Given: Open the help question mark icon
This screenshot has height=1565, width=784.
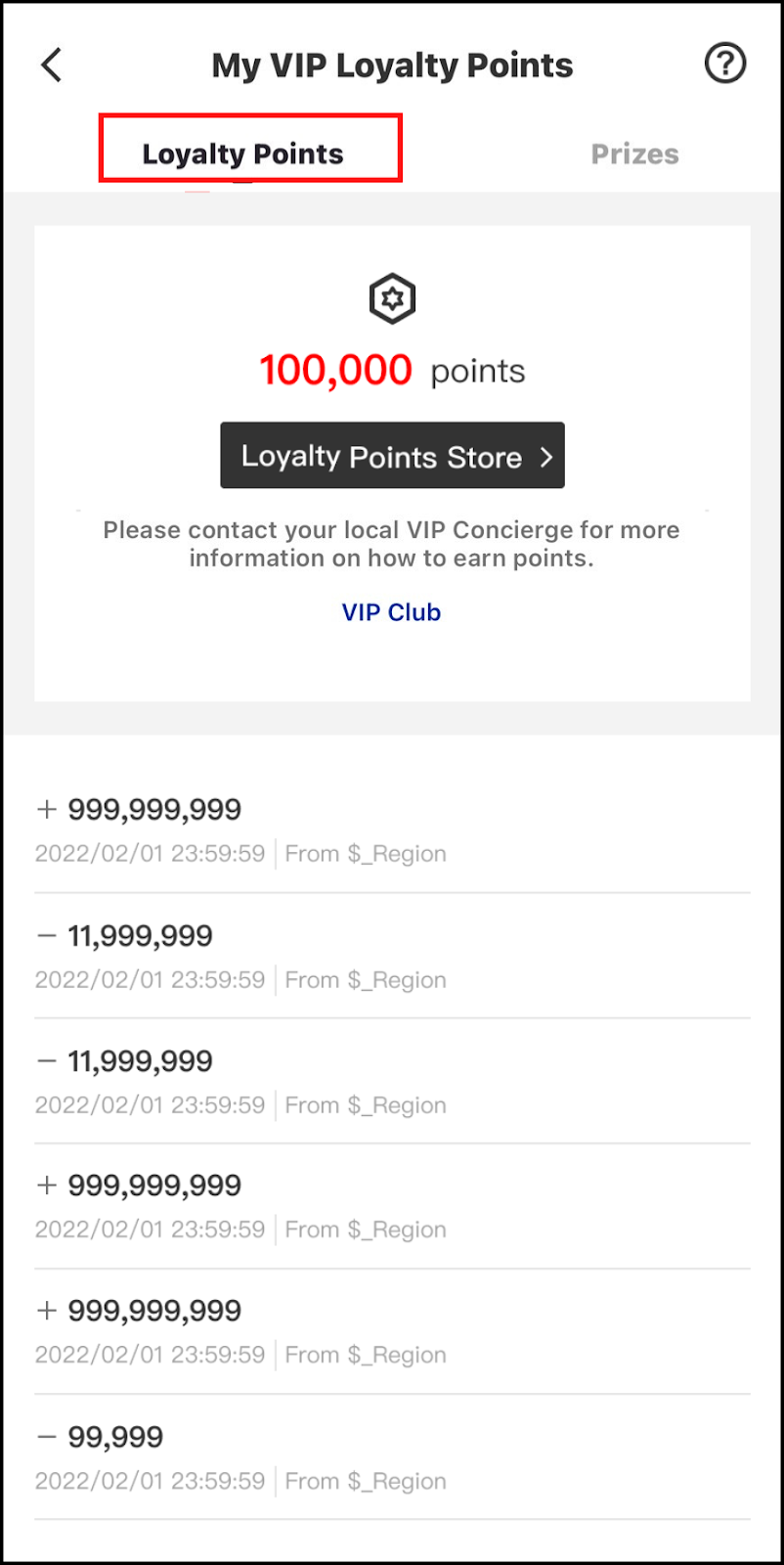Looking at the screenshot, I should [x=724, y=65].
